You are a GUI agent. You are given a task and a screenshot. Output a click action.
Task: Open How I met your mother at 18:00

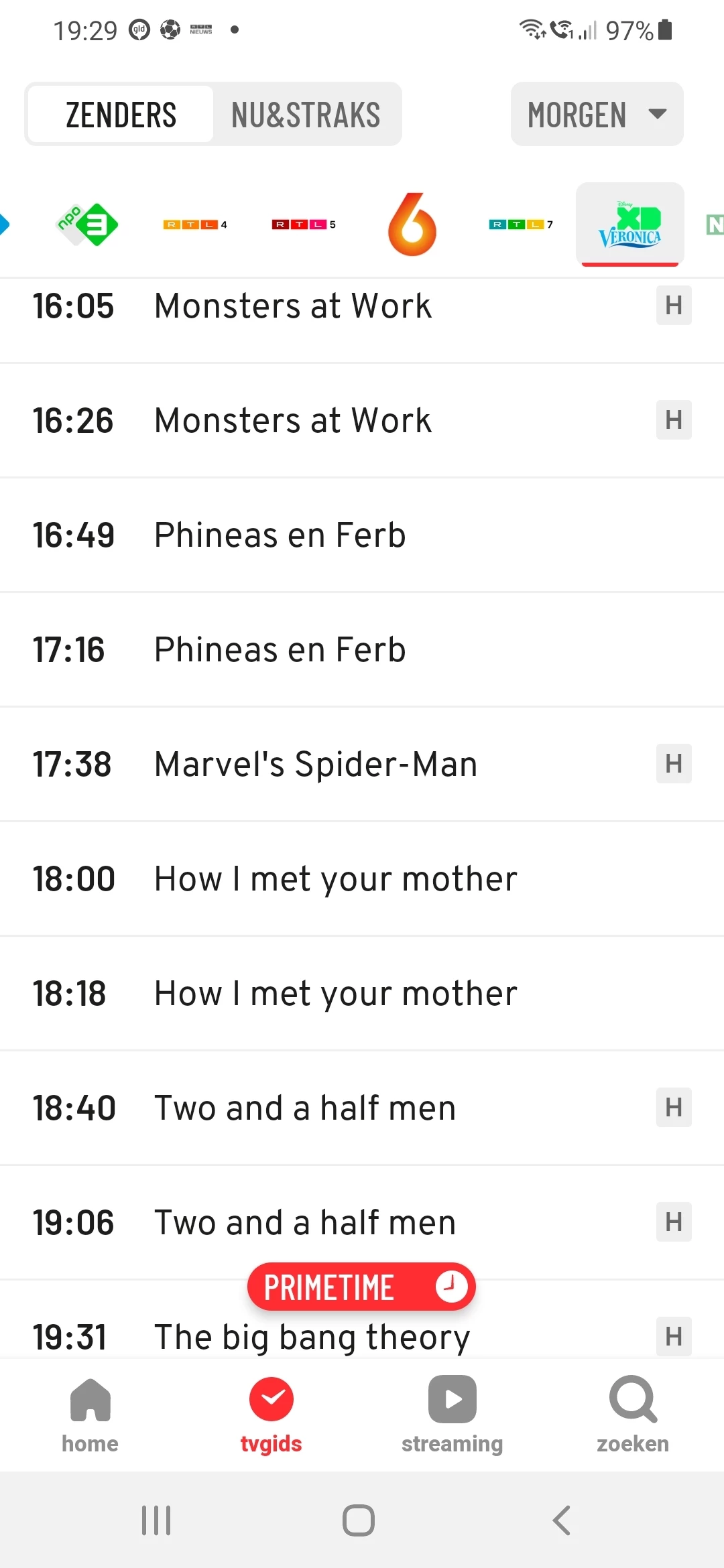pos(362,878)
